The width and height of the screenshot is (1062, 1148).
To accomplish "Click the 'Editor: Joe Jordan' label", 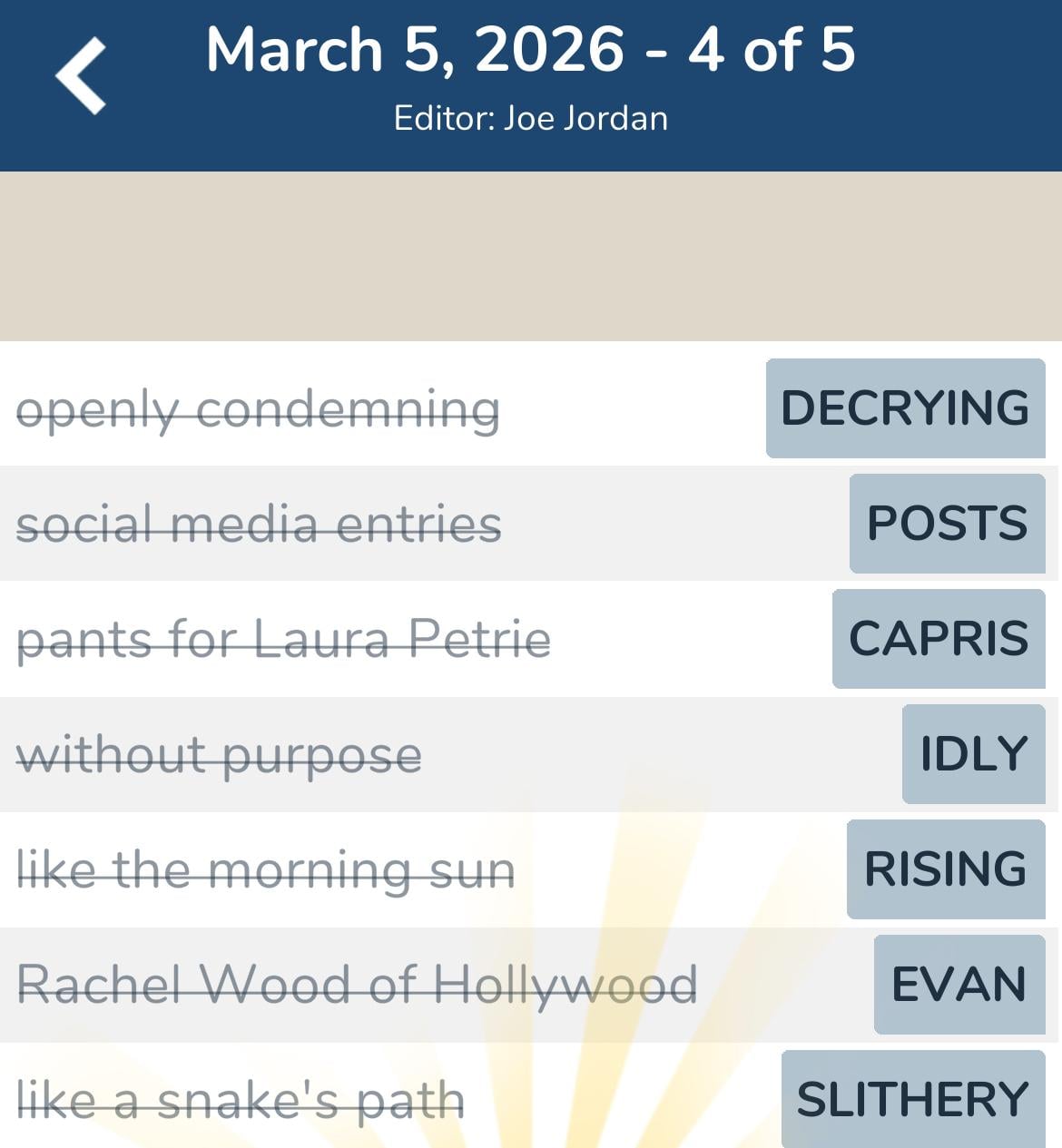I will pyautogui.click(x=531, y=117).
